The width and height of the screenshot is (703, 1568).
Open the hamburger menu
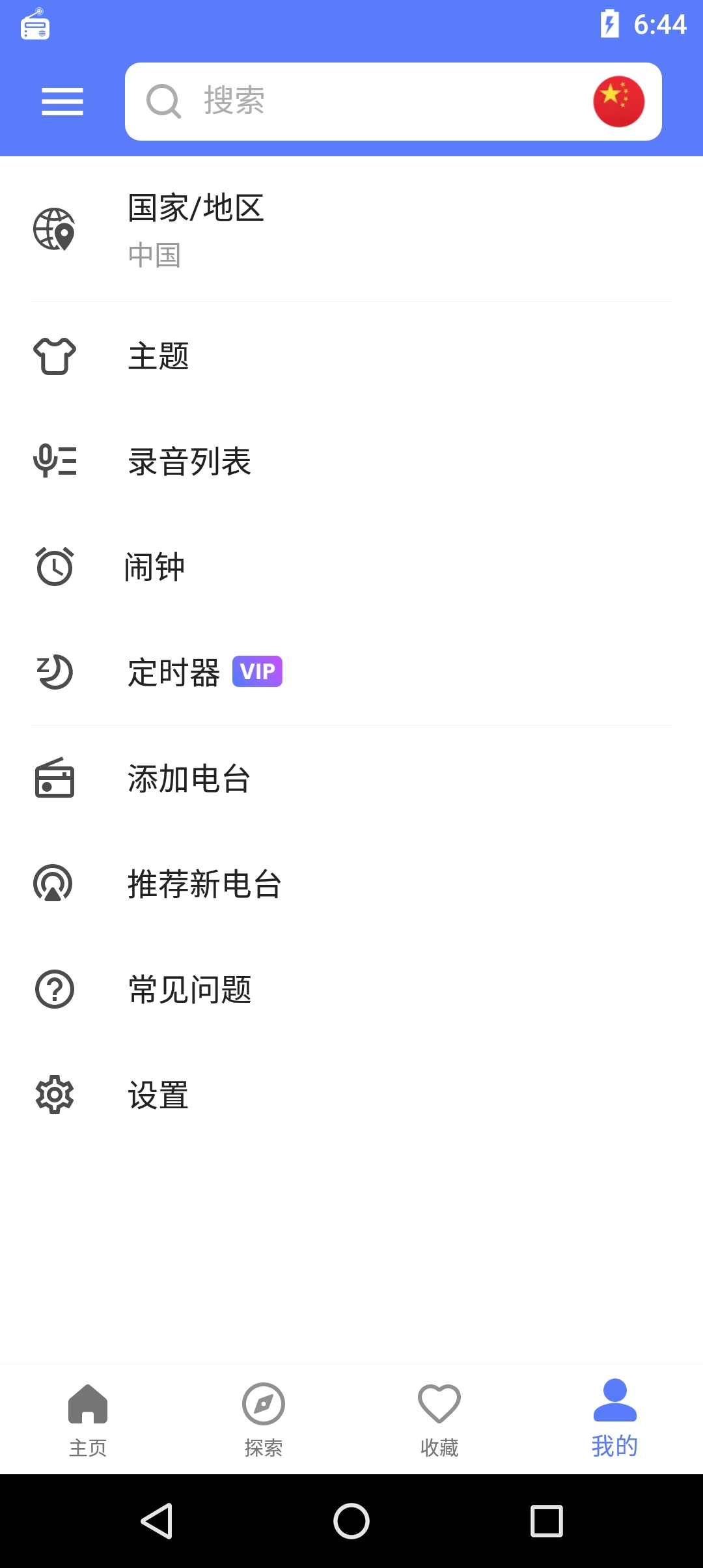click(62, 101)
